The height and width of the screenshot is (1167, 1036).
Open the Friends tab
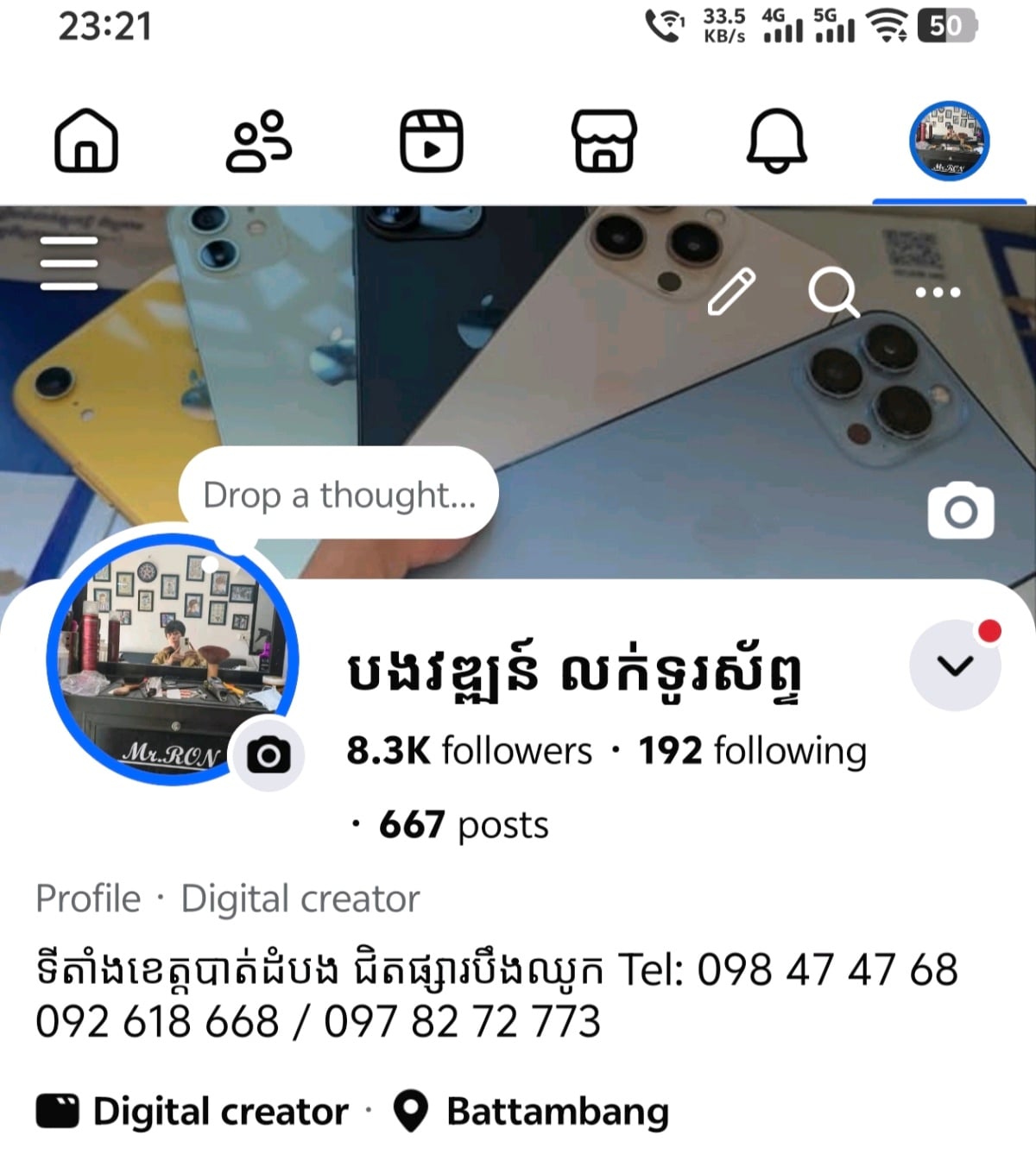pos(258,141)
